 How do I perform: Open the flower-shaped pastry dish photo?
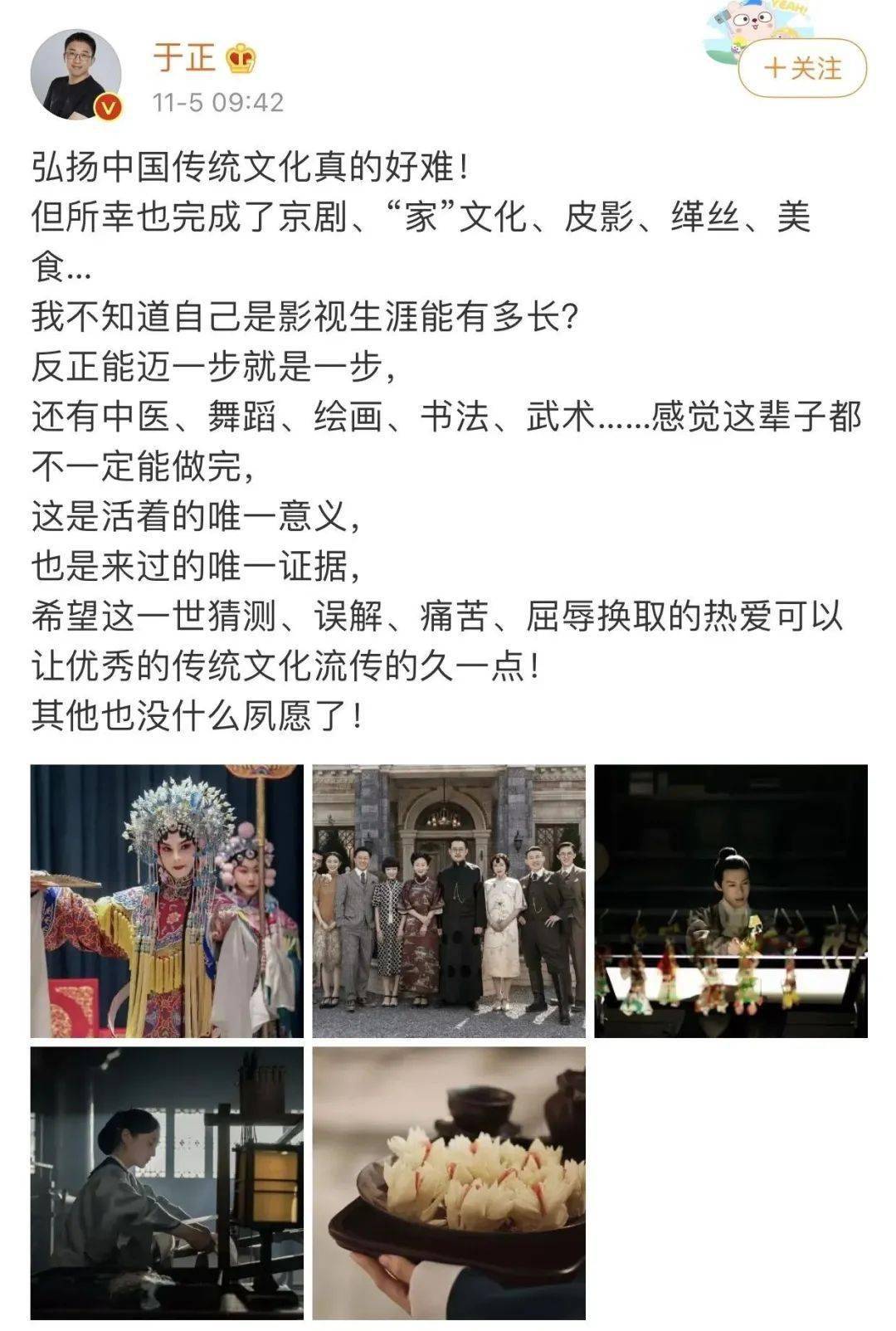449,1183
